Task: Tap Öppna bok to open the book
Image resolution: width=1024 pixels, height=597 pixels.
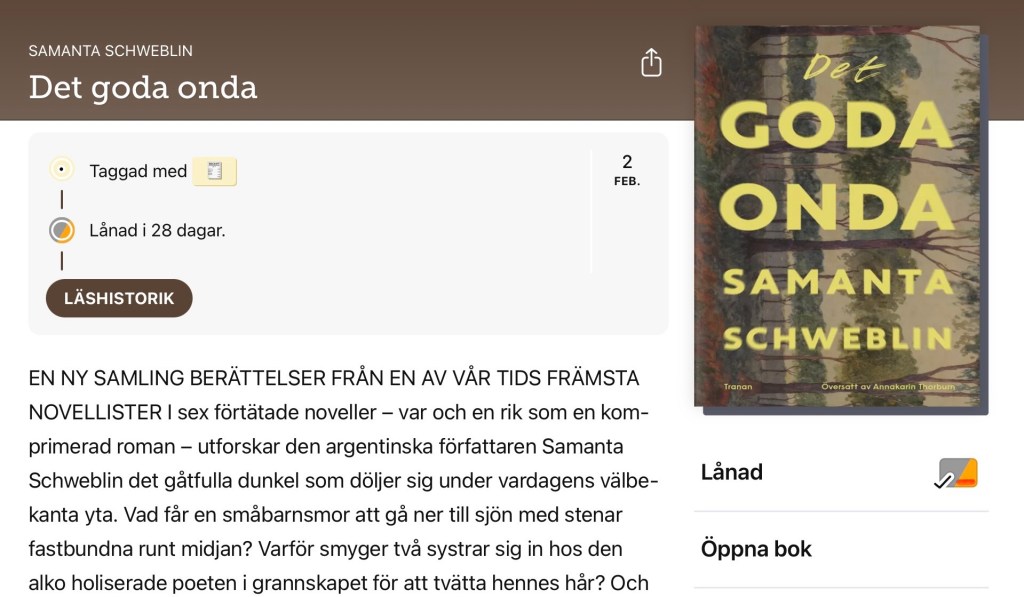Action: [x=756, y=549]
